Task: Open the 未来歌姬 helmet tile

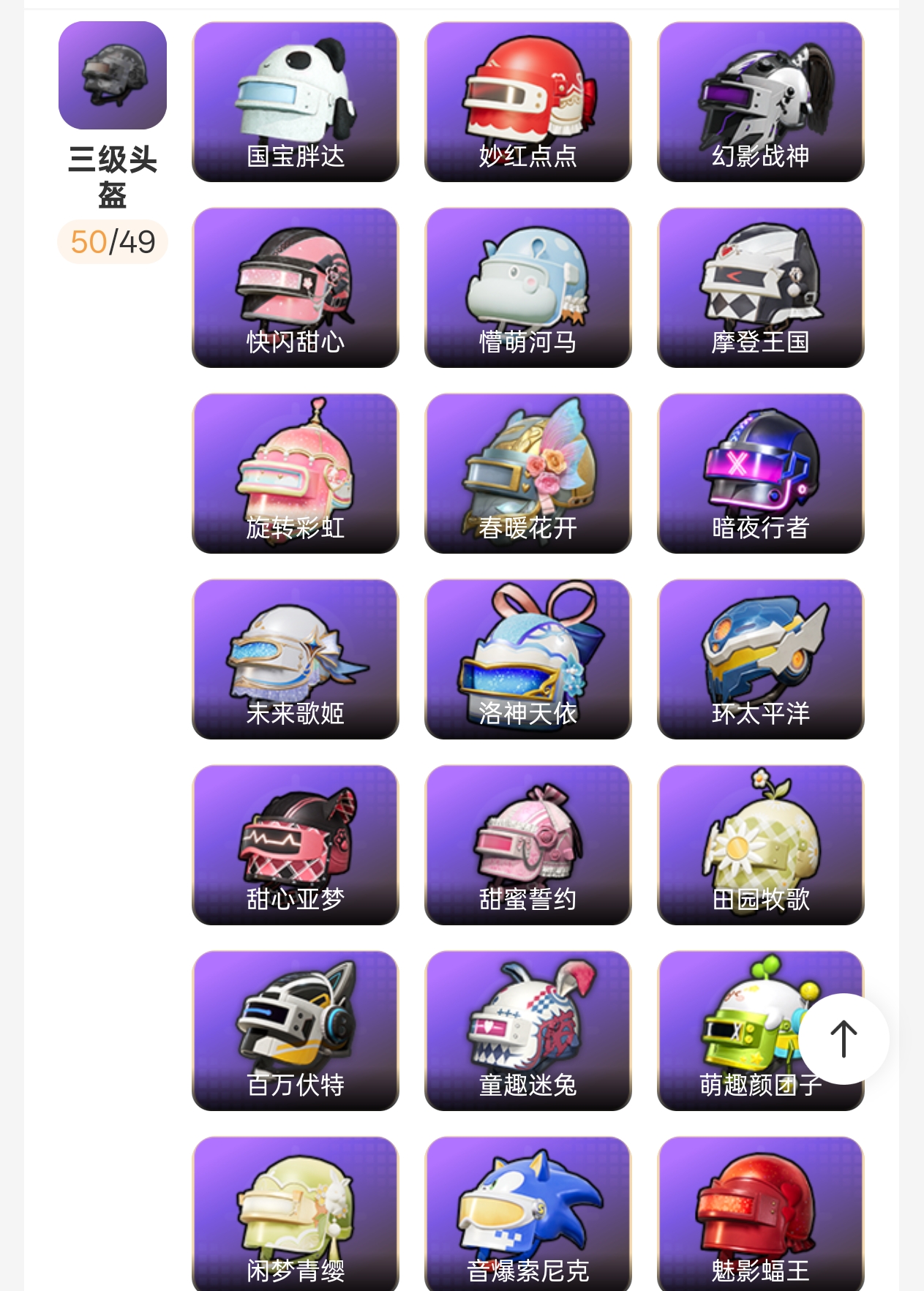Action: click(296, 660)
